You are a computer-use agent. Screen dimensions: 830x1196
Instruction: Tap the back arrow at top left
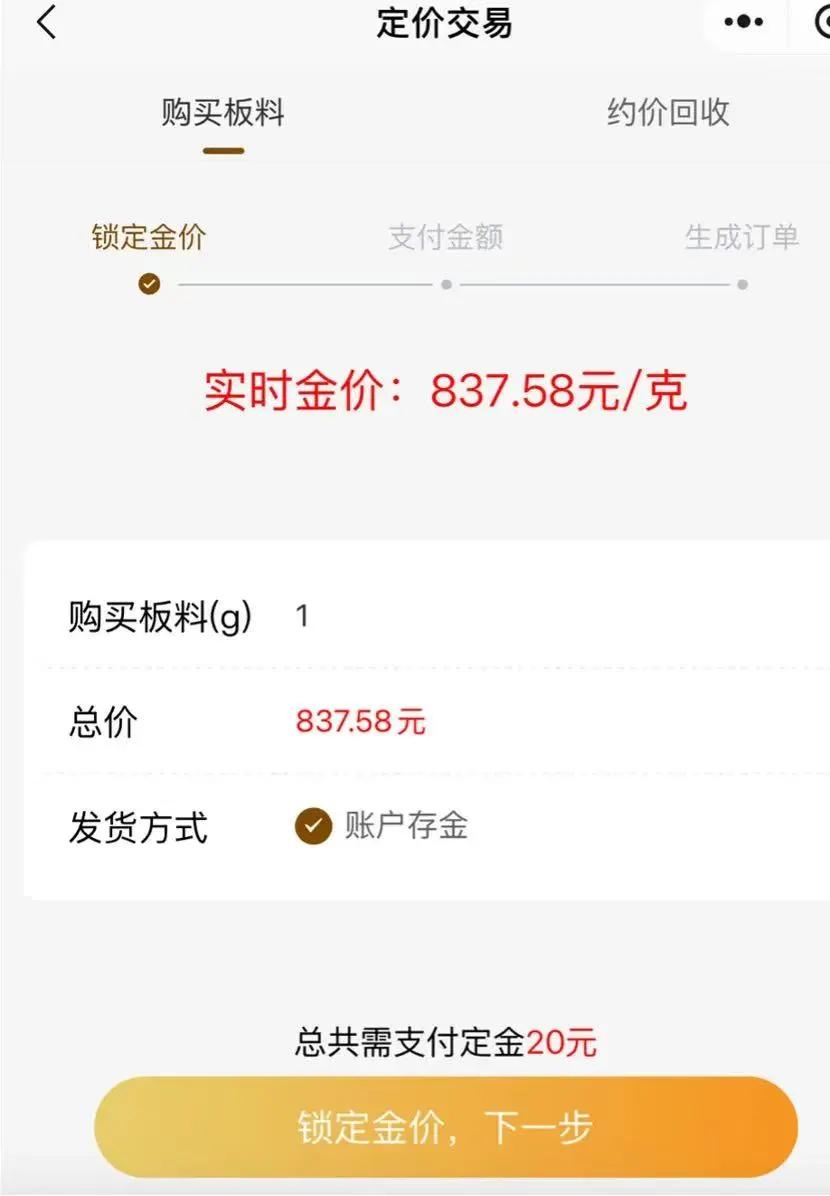45,22
